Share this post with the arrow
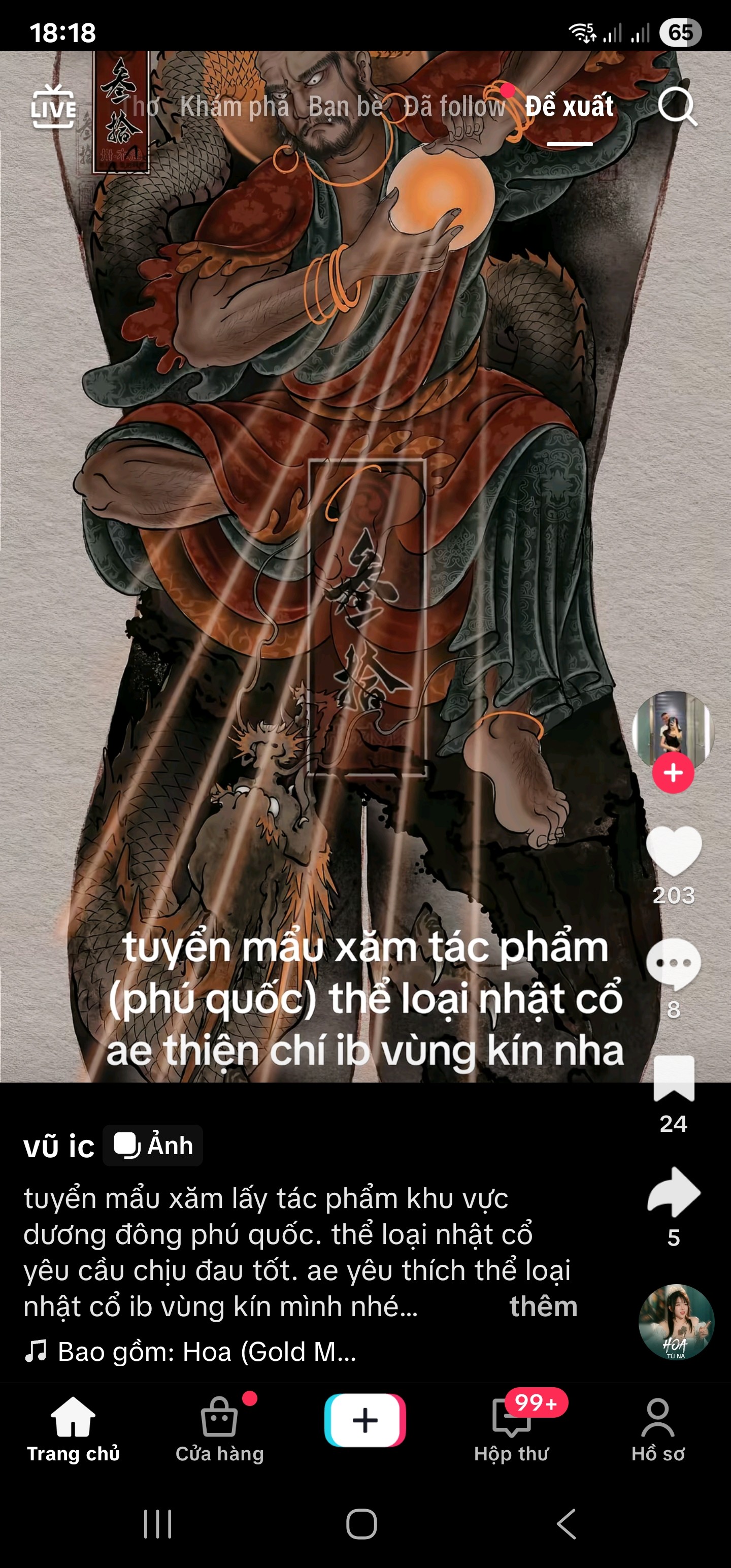731x1568 pixels. coord(674,1191)
